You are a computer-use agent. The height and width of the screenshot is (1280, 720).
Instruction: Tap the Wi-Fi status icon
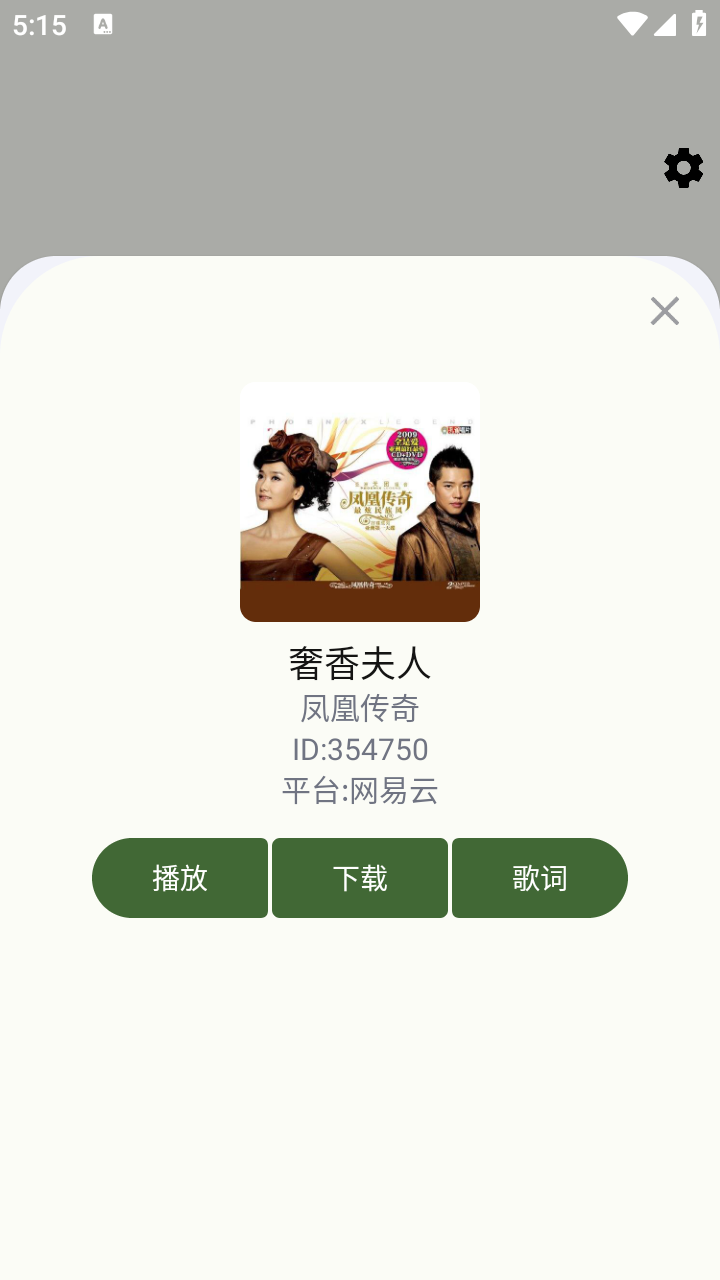coord(631,25)
